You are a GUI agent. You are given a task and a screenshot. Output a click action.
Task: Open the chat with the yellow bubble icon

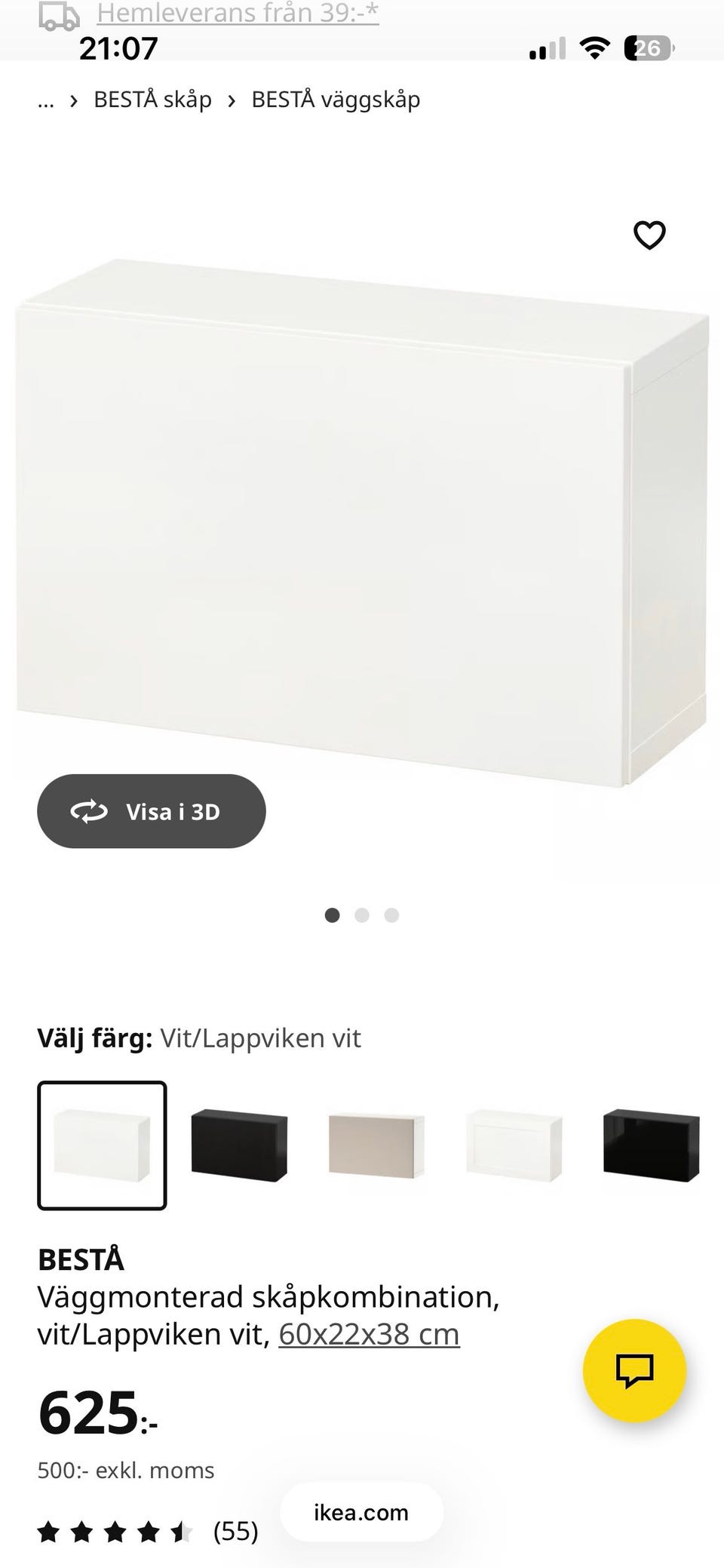click(x=634, y=1371)
